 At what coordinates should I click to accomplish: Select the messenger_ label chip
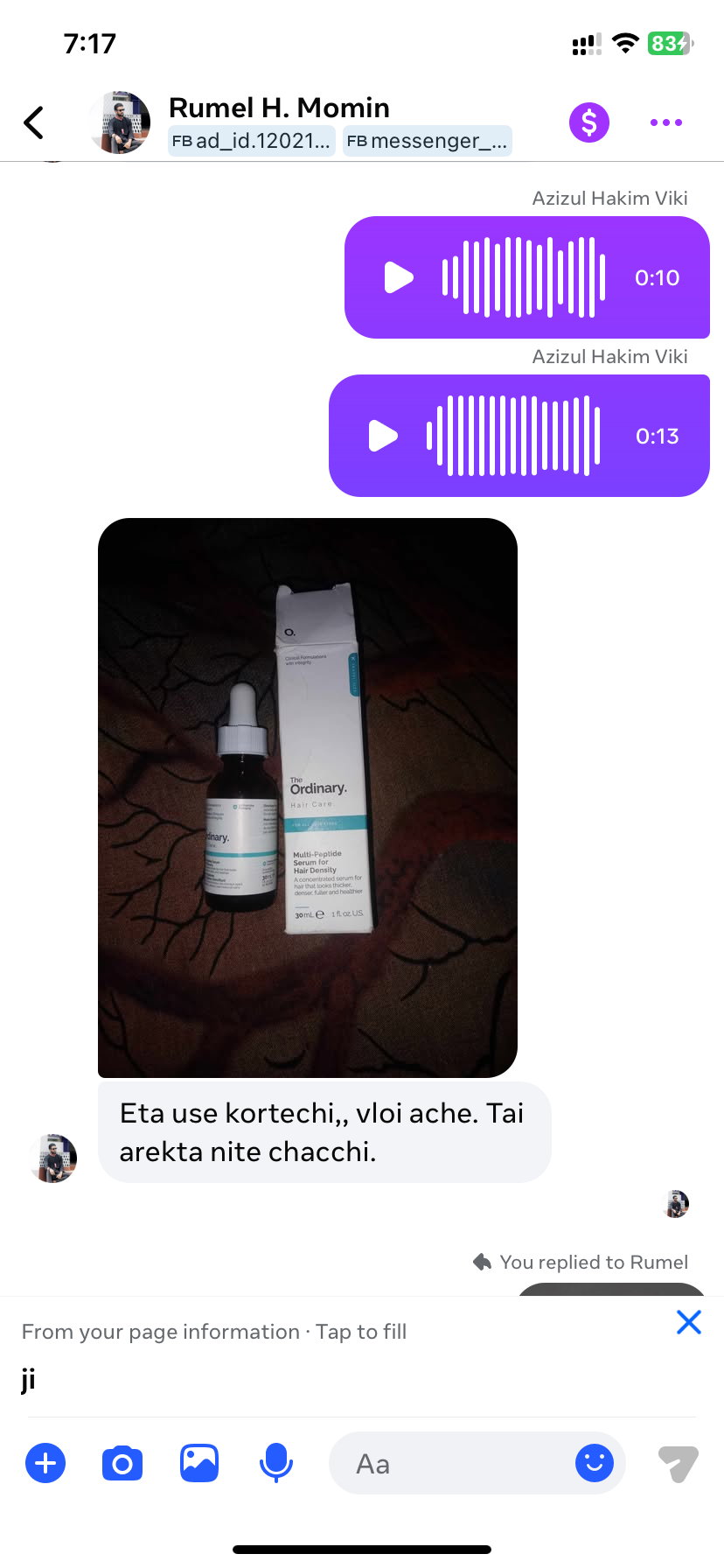coord(427,141)
